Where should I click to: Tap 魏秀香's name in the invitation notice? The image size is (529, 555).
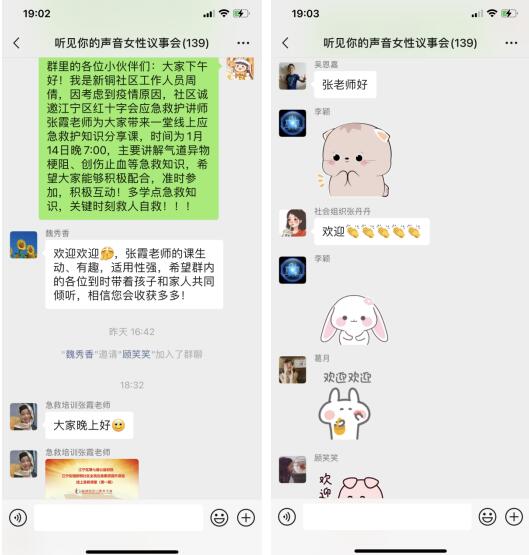[80, 354]
